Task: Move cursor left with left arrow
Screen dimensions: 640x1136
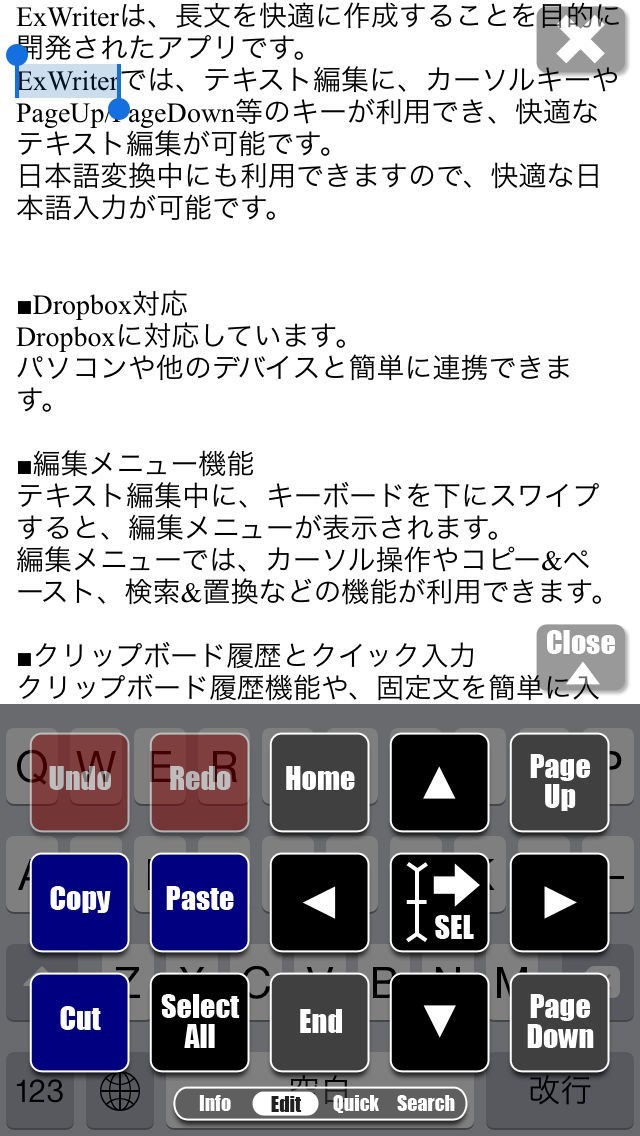Action: tap(319, 901)
